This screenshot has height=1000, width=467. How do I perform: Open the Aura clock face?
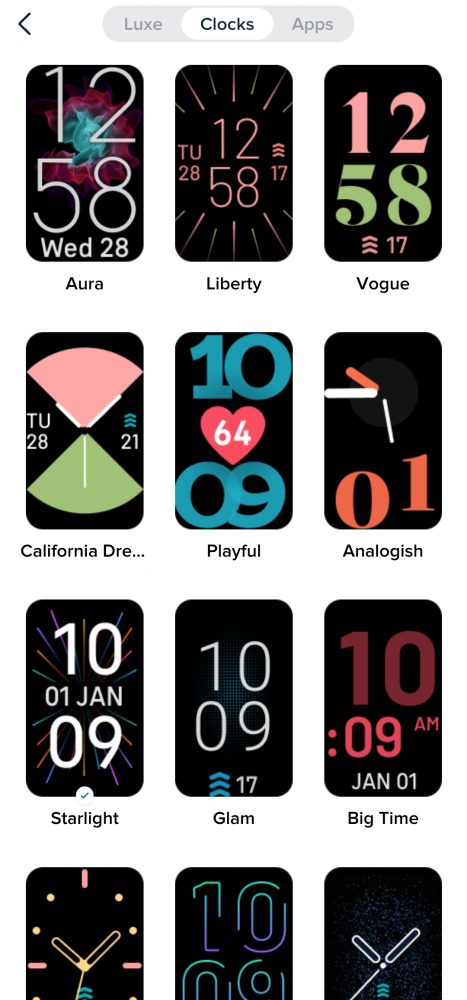pyautogui.click(x=85, y=163)
